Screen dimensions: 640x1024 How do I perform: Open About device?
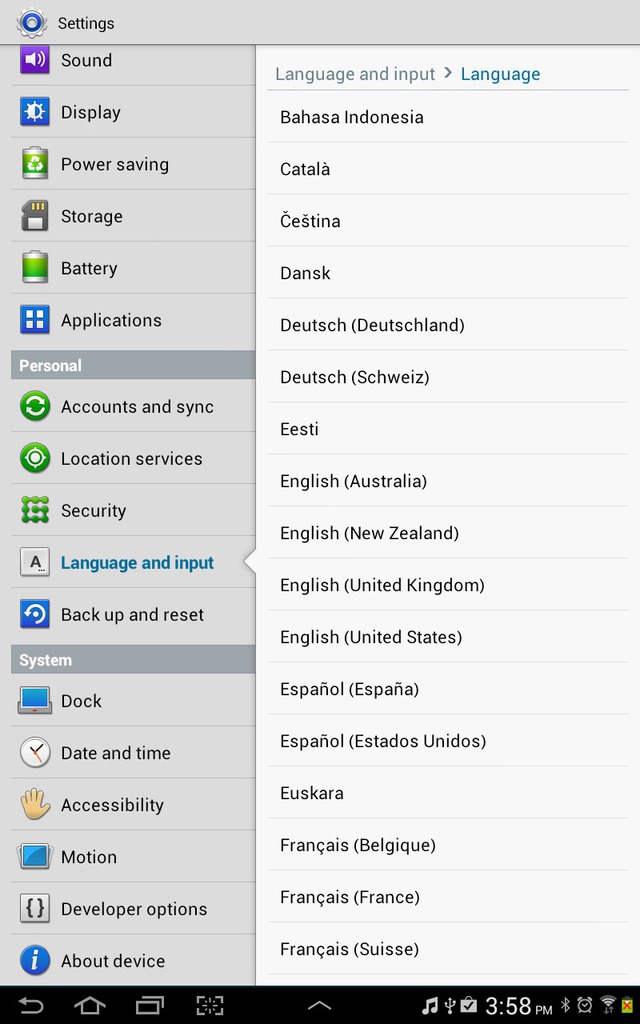(133, 961)
